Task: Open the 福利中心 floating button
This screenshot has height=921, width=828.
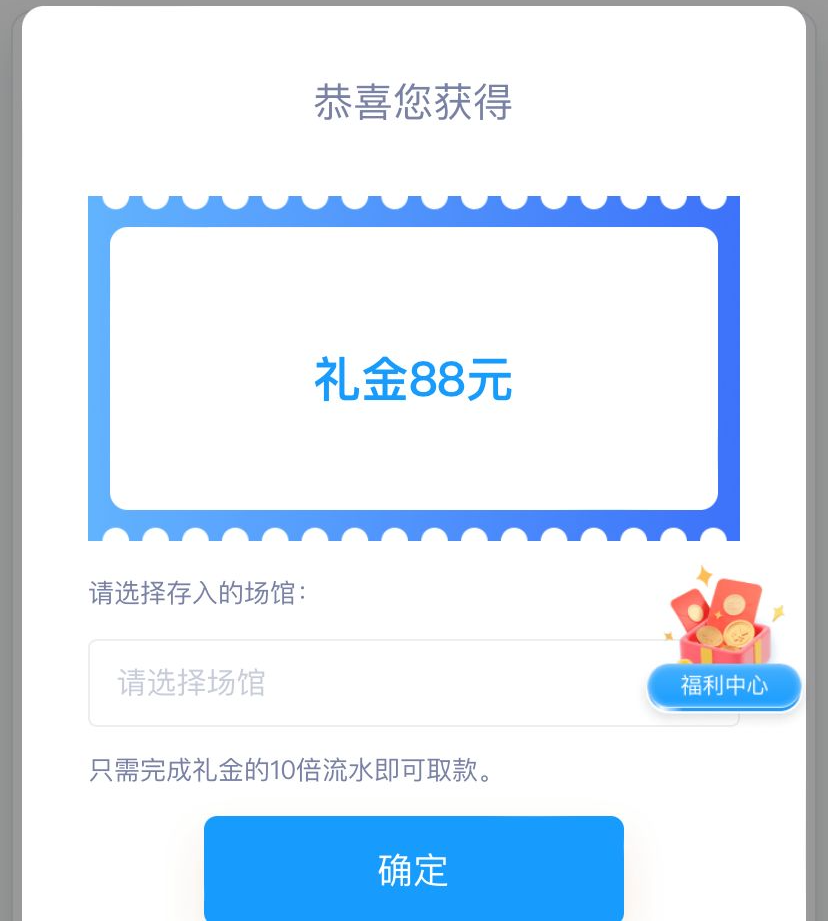Action: [724, 685]
